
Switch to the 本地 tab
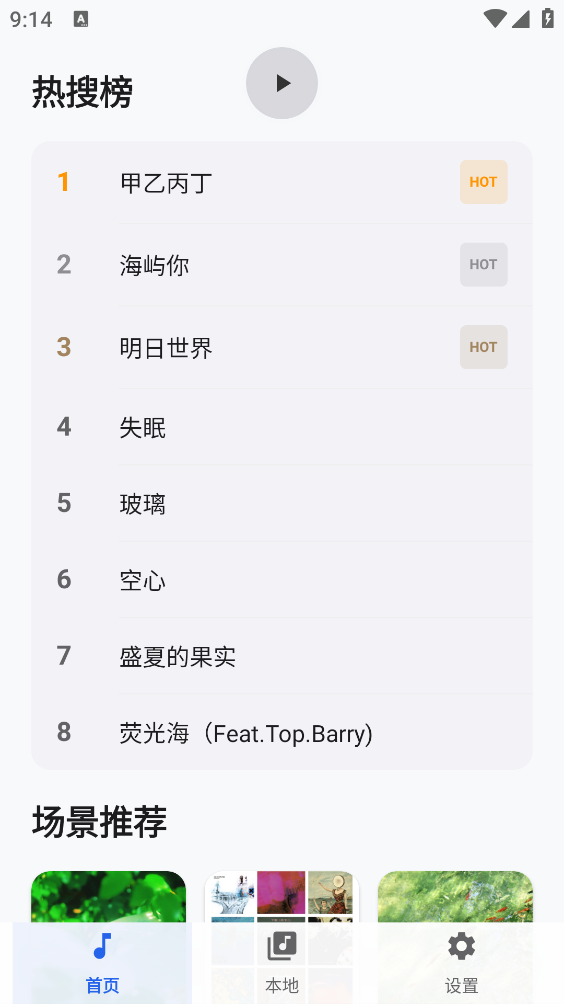[282, 963]
